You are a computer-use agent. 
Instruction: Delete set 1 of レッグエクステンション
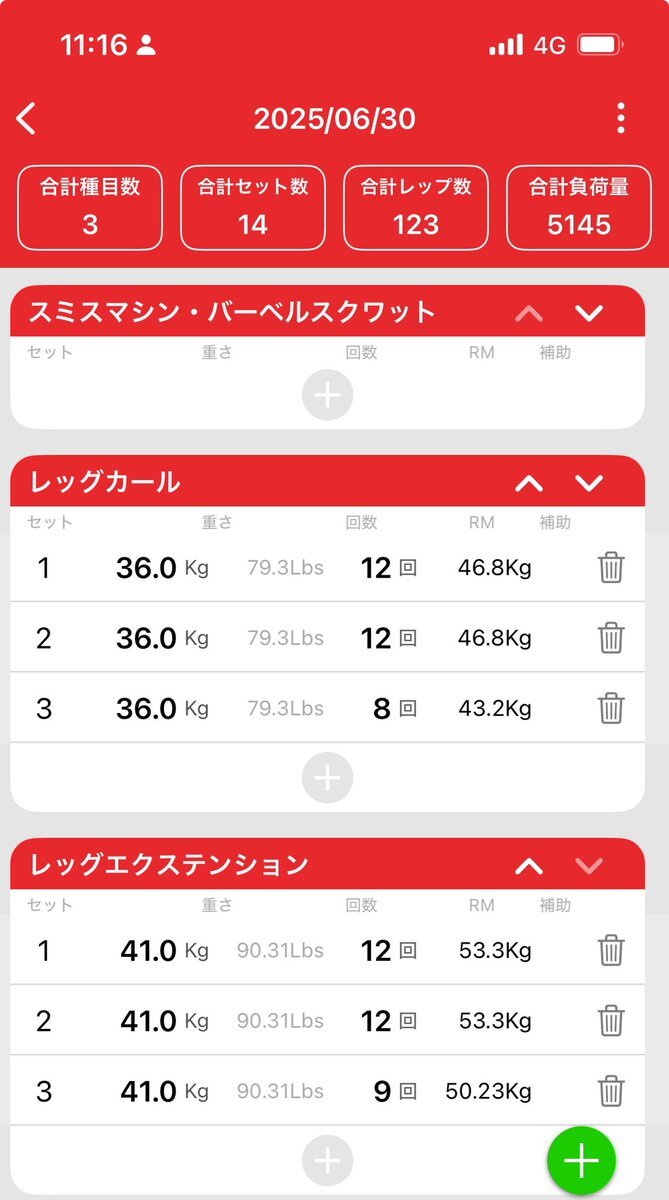click(x=611, y=950)
